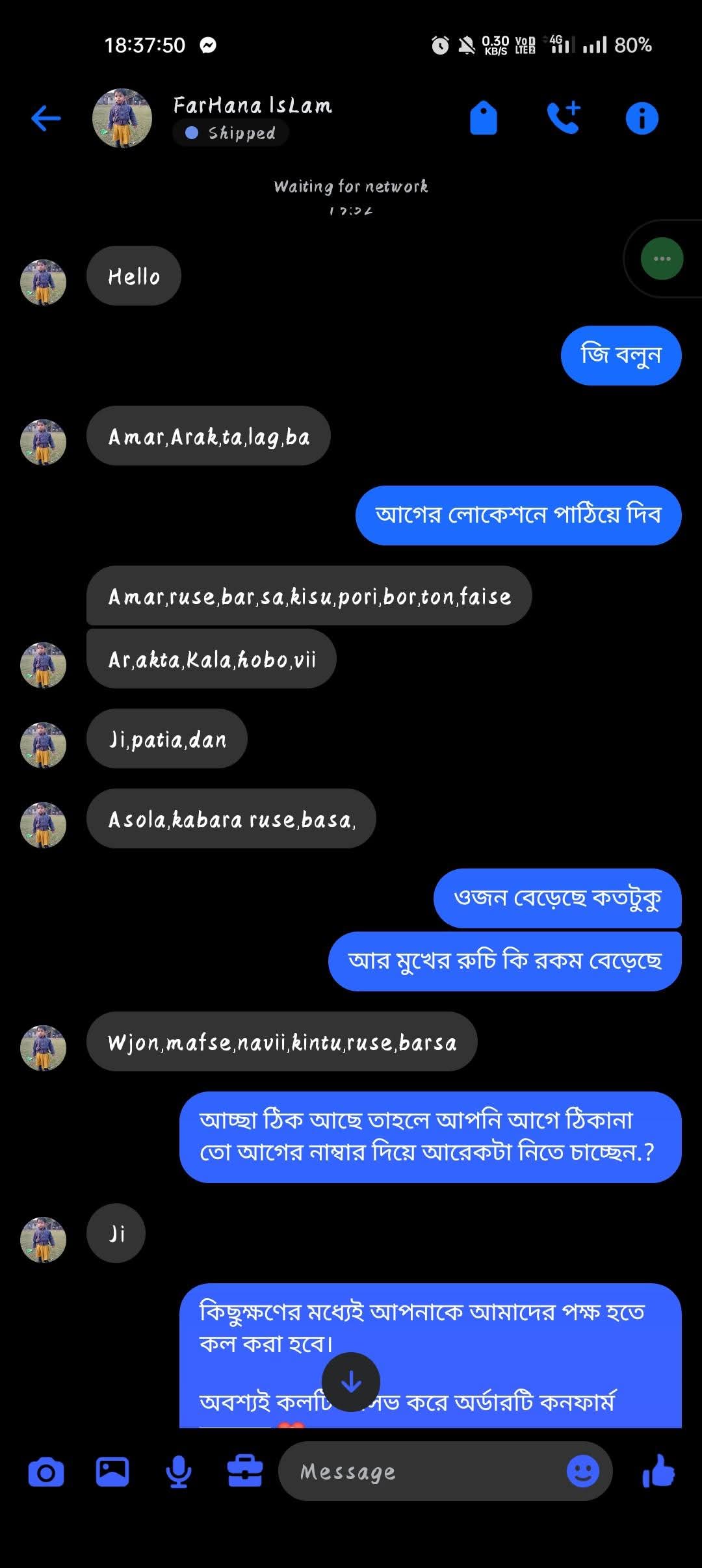702x1568 pixels.
Task: Open the order tag icon
Action: click(x=484, y=118)
